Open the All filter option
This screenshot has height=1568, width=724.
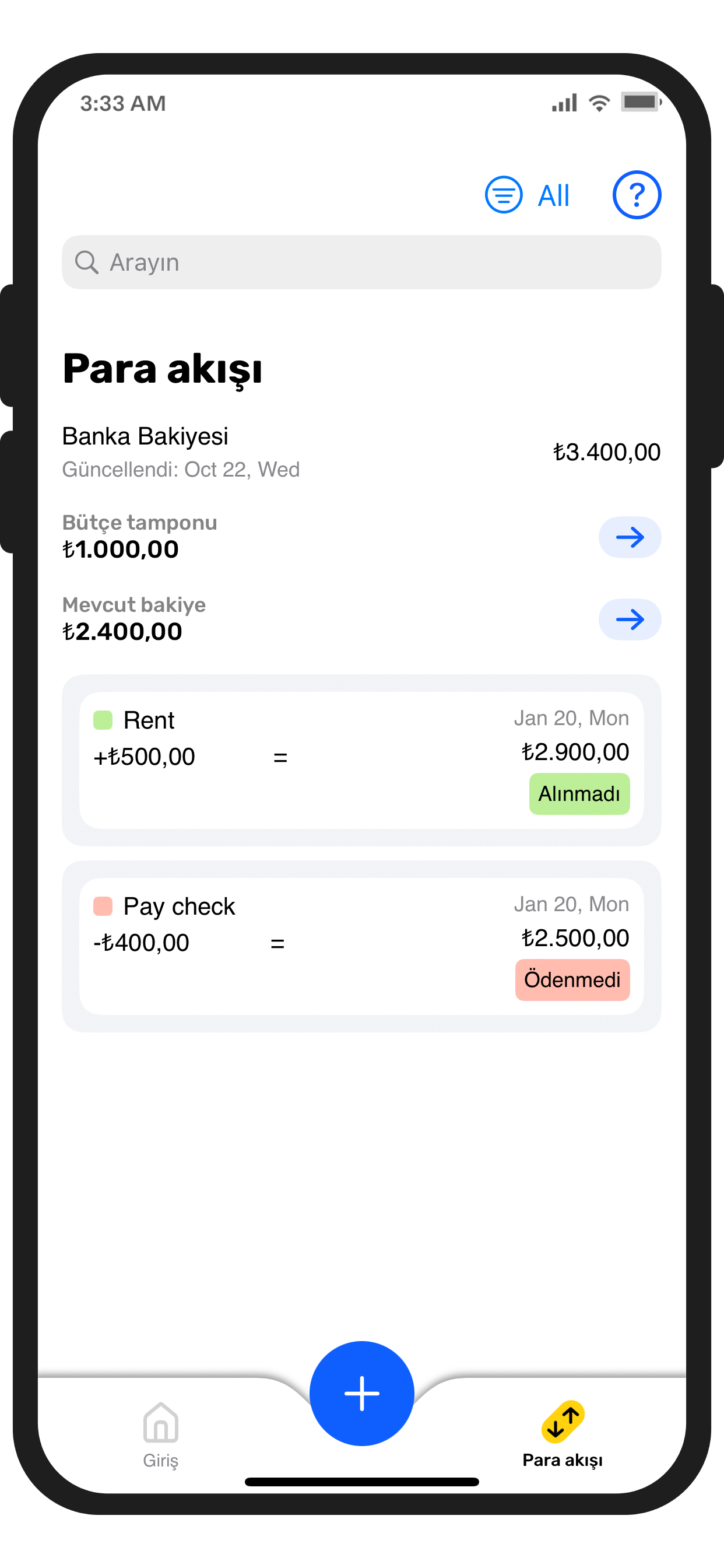point(528,195)
